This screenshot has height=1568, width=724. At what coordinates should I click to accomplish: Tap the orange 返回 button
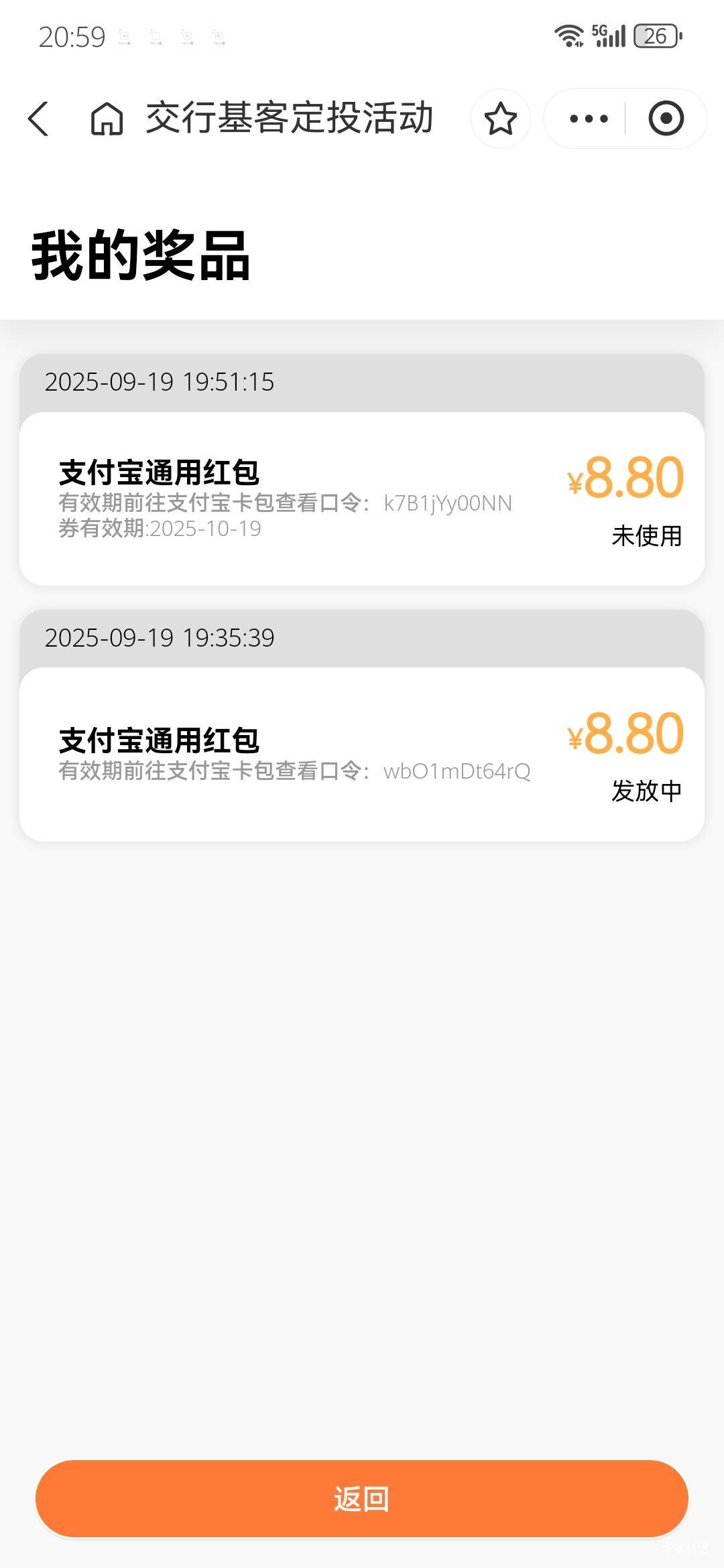click(x=362, y=1498)
